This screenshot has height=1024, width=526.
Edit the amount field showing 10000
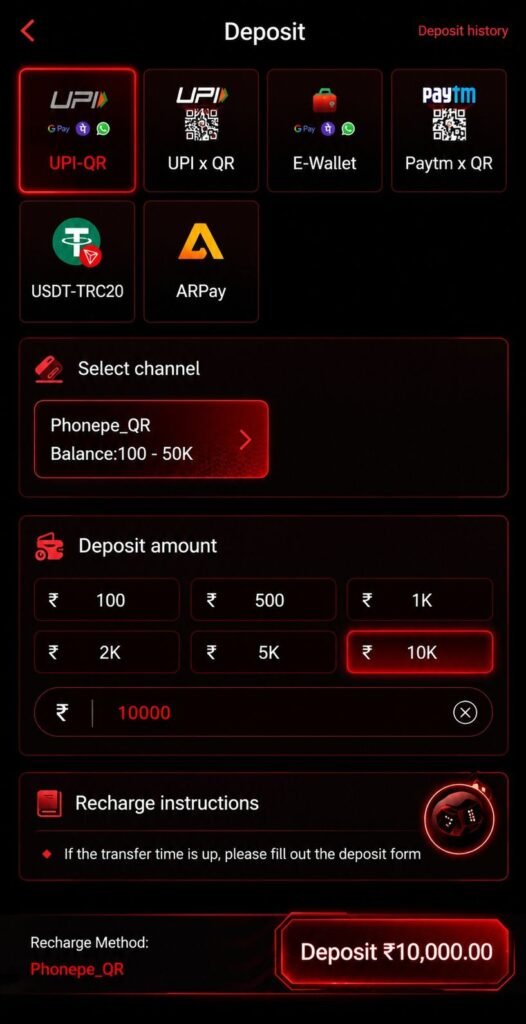click(x=263, y=712)
